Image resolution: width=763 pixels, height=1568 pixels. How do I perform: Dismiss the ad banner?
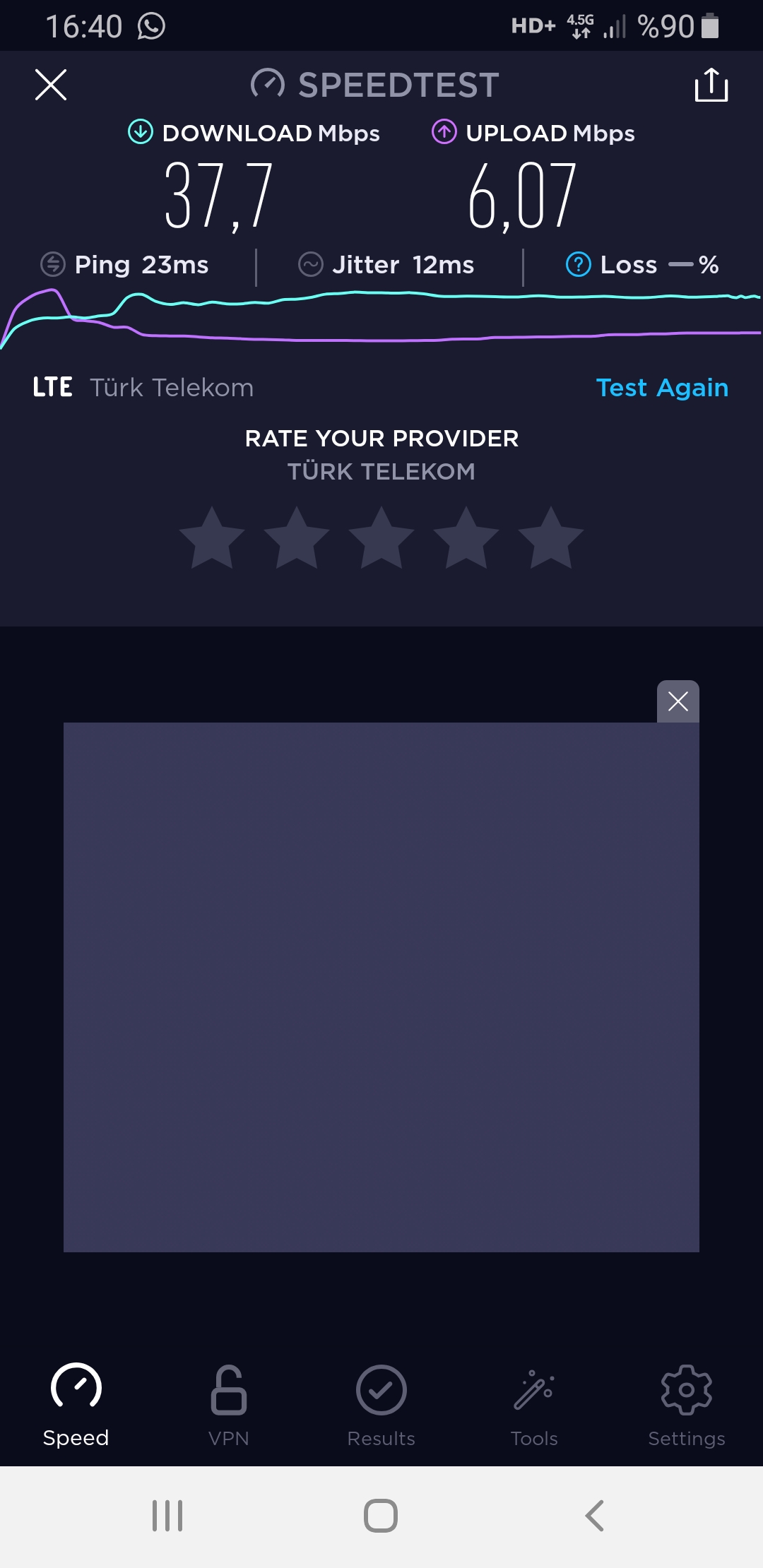(678, 701)
